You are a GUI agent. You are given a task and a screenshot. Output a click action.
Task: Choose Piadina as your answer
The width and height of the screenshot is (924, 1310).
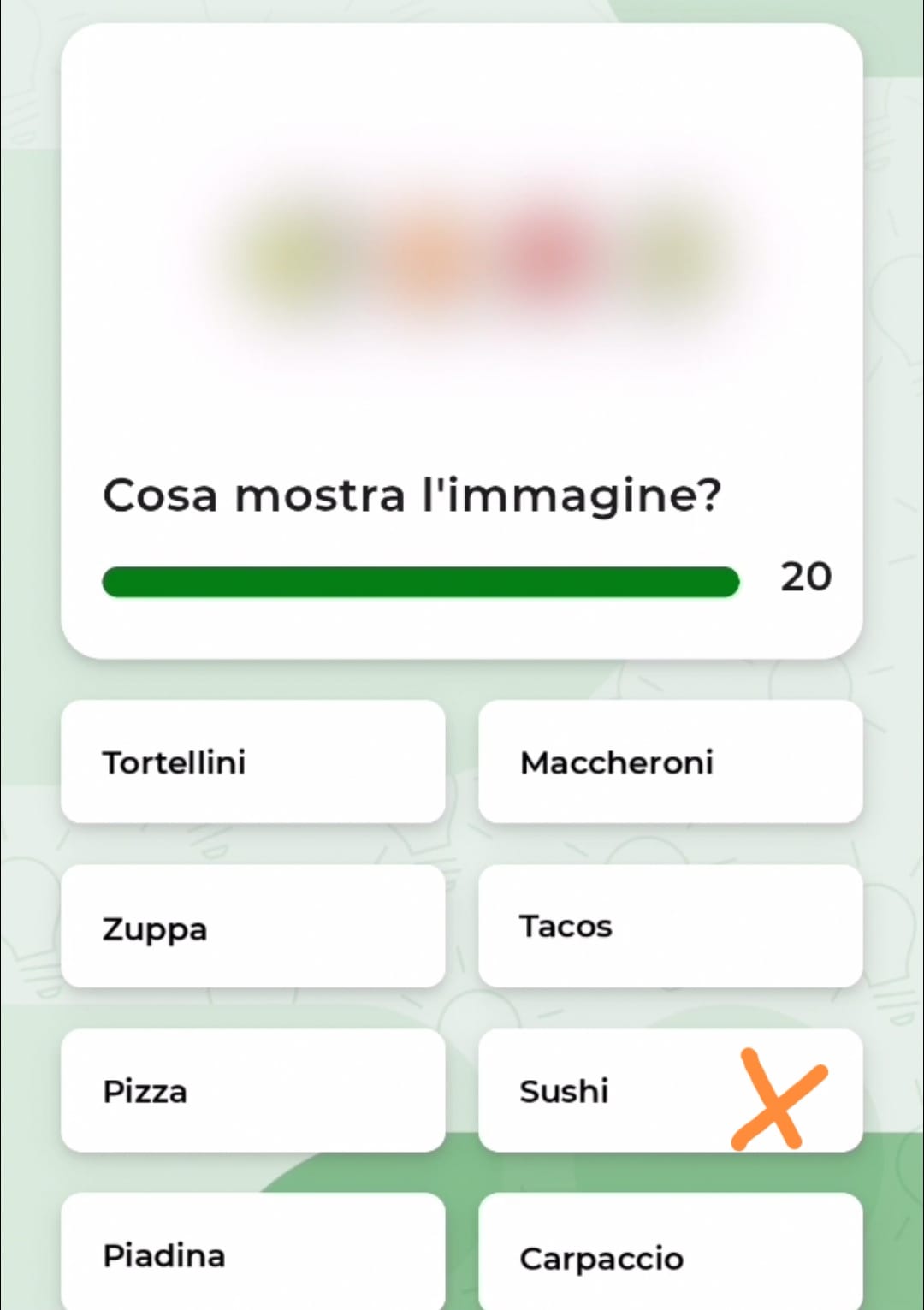point(252,1254)
